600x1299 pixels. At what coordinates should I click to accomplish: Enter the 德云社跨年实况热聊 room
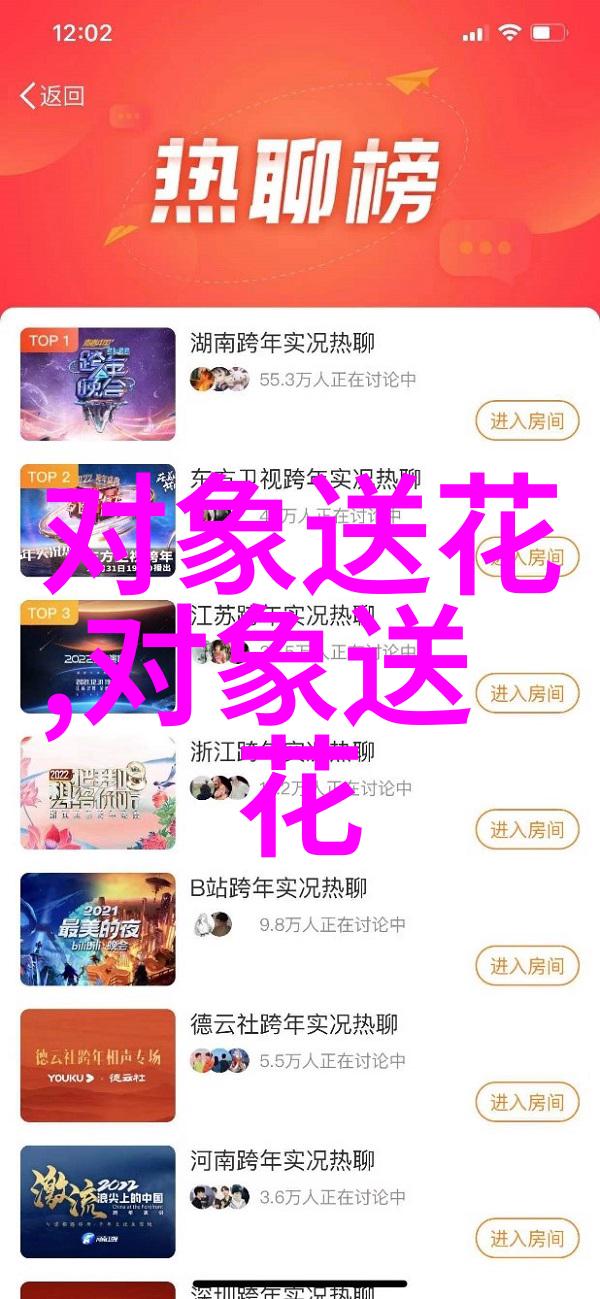click(x=527, y=1103)
